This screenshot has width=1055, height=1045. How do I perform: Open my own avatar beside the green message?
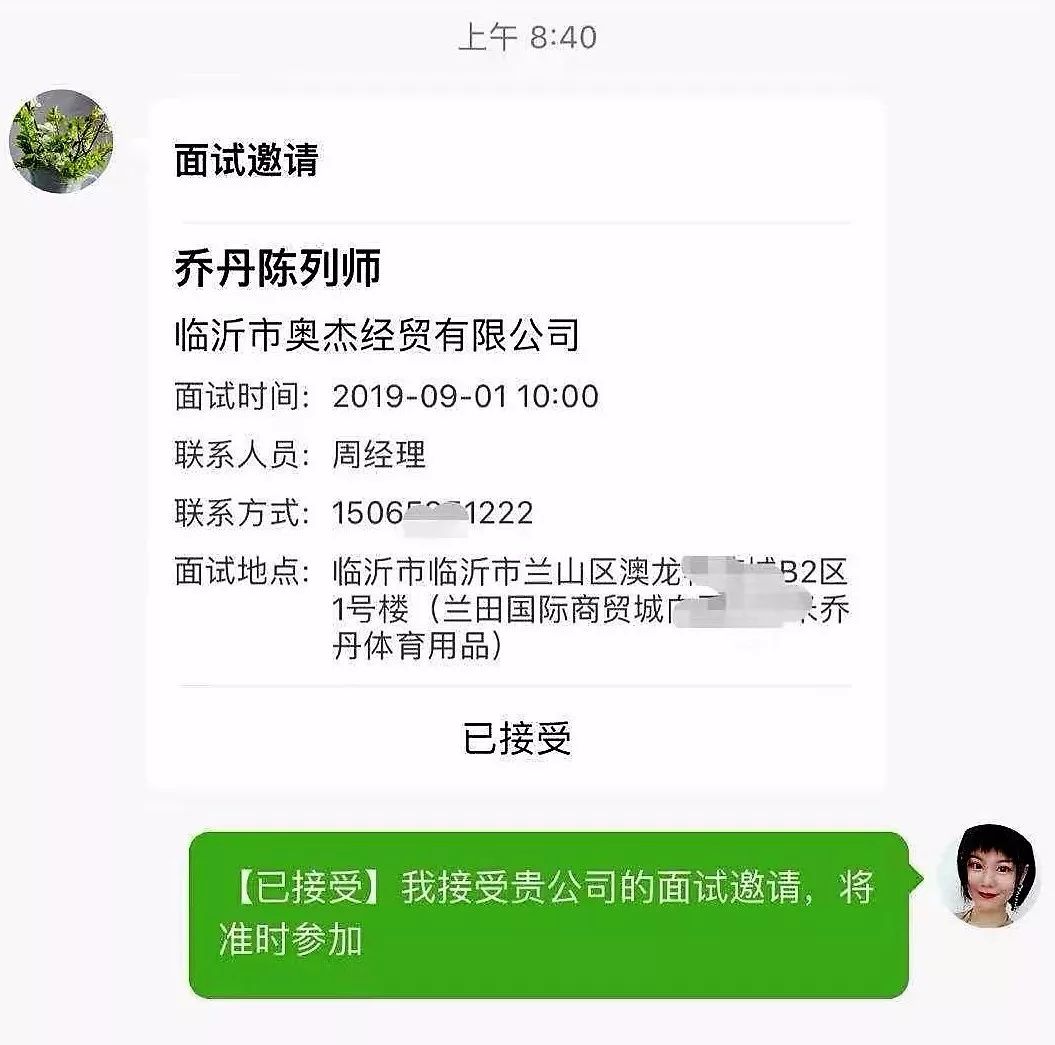tap(990, 876)
